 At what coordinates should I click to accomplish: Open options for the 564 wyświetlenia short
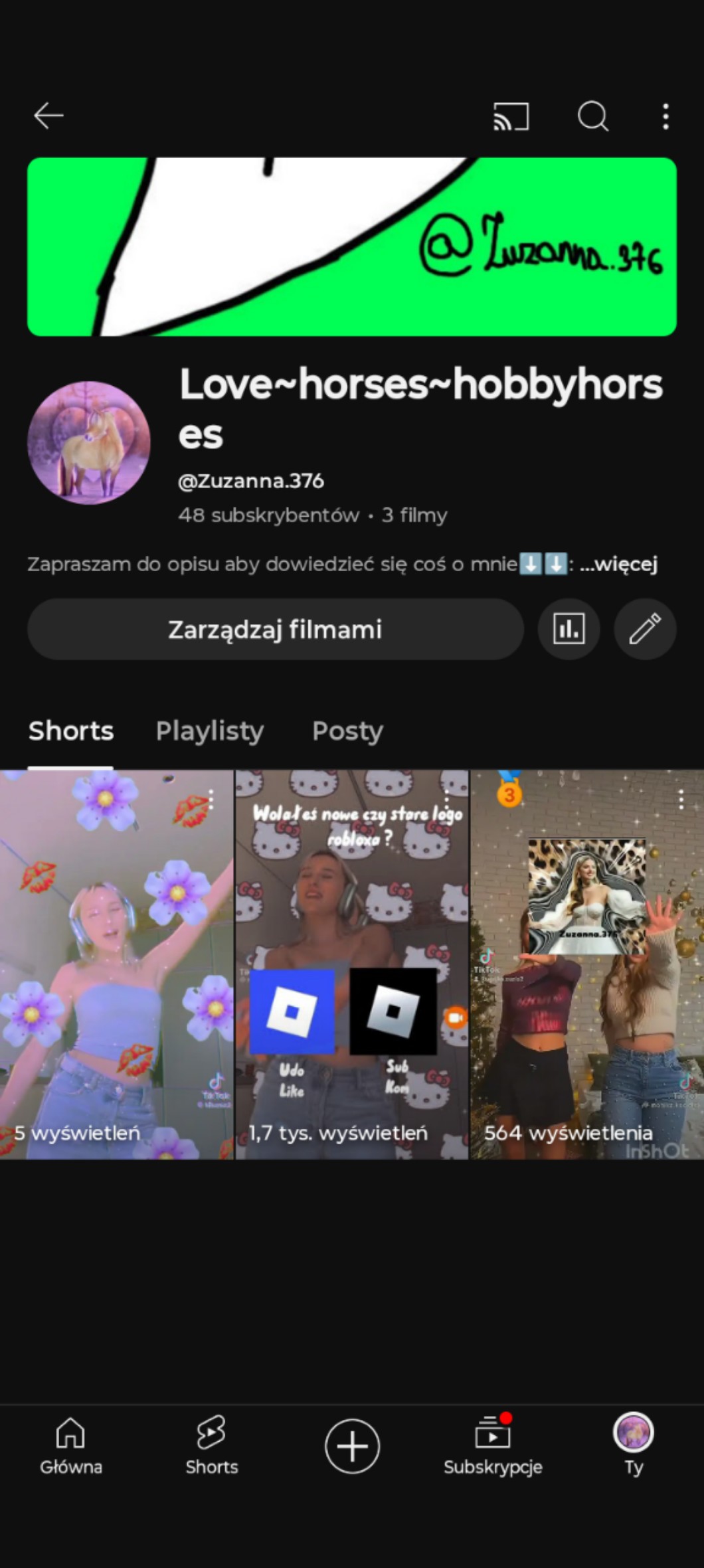click(681, 800)
